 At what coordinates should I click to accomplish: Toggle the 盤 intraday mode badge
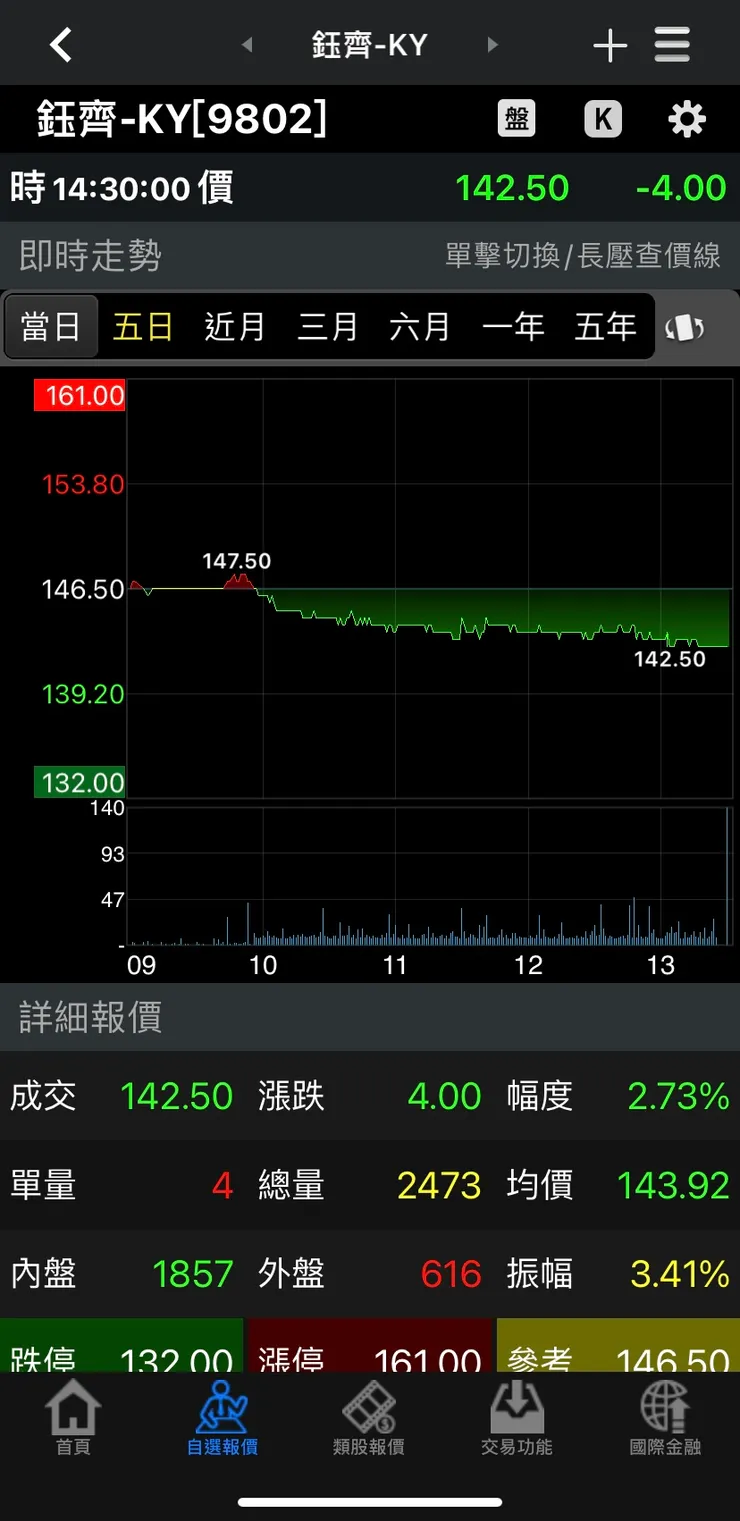pyautogui.click(x=516, y=118)
